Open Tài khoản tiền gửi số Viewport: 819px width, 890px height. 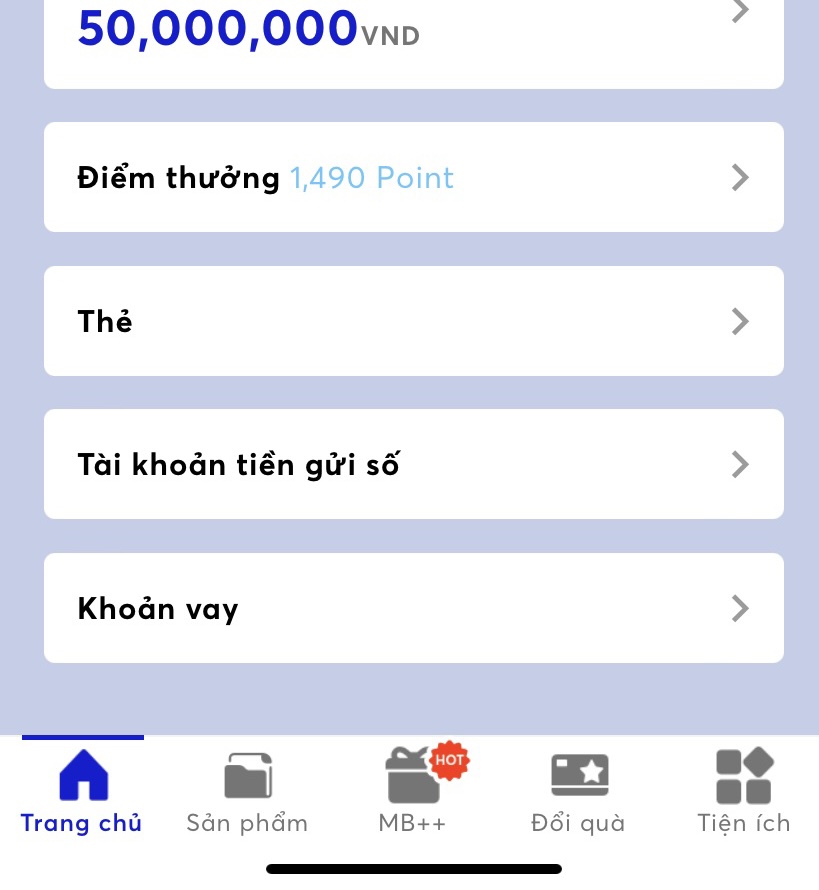click(413, 464)
